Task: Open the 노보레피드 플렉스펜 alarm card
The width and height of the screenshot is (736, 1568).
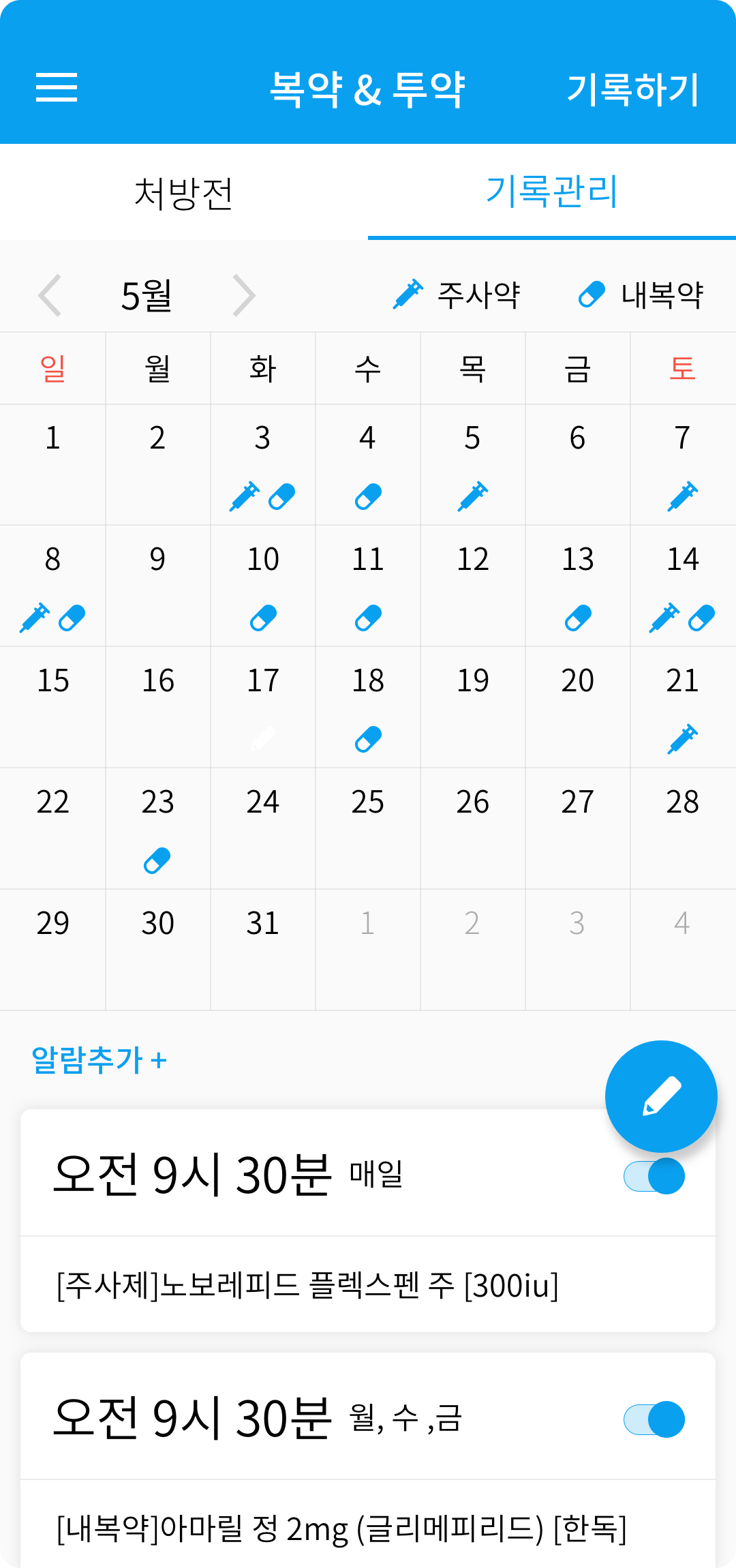Action: pos(307,1285)
